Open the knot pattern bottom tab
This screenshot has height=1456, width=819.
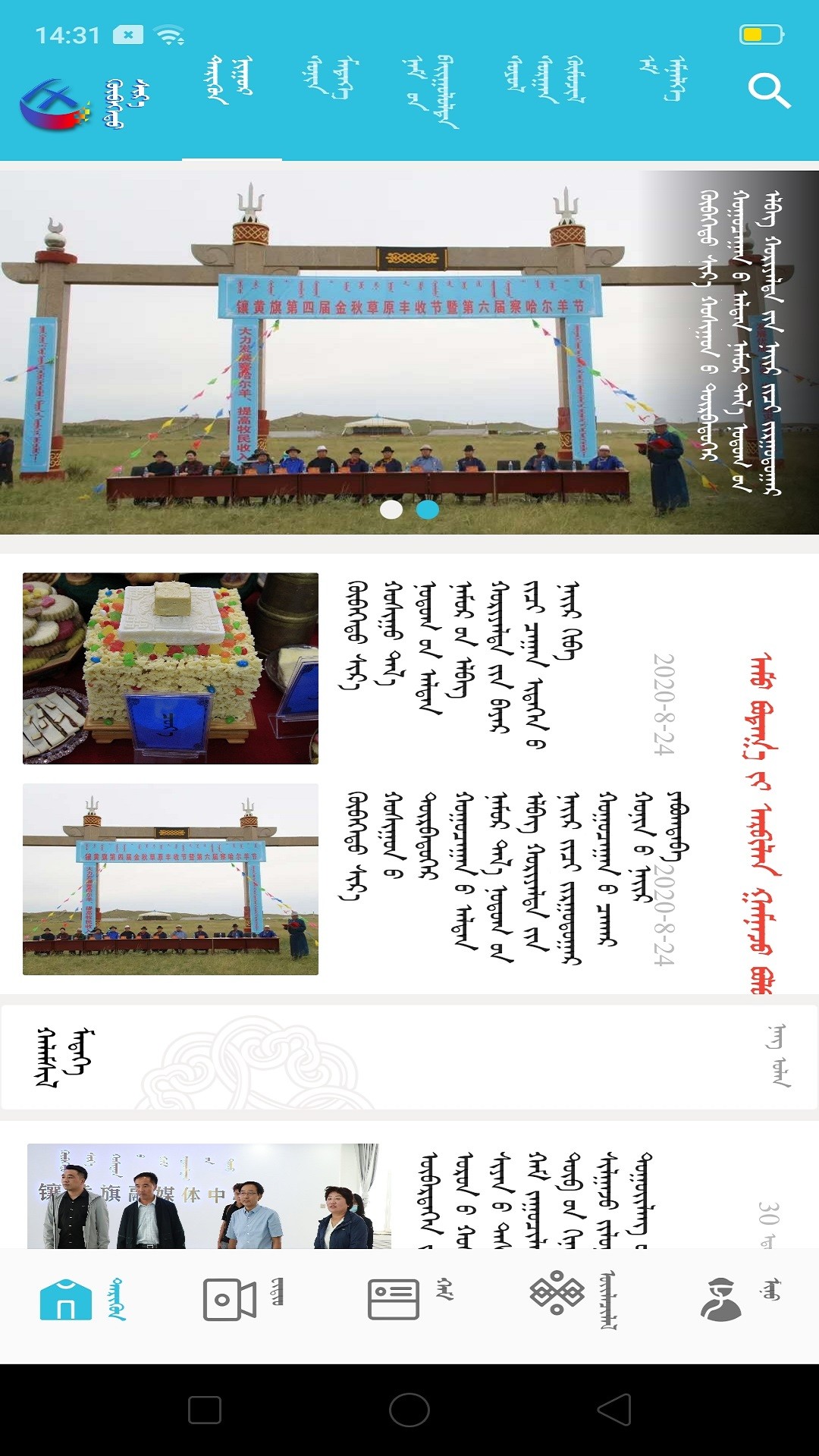573,1299
